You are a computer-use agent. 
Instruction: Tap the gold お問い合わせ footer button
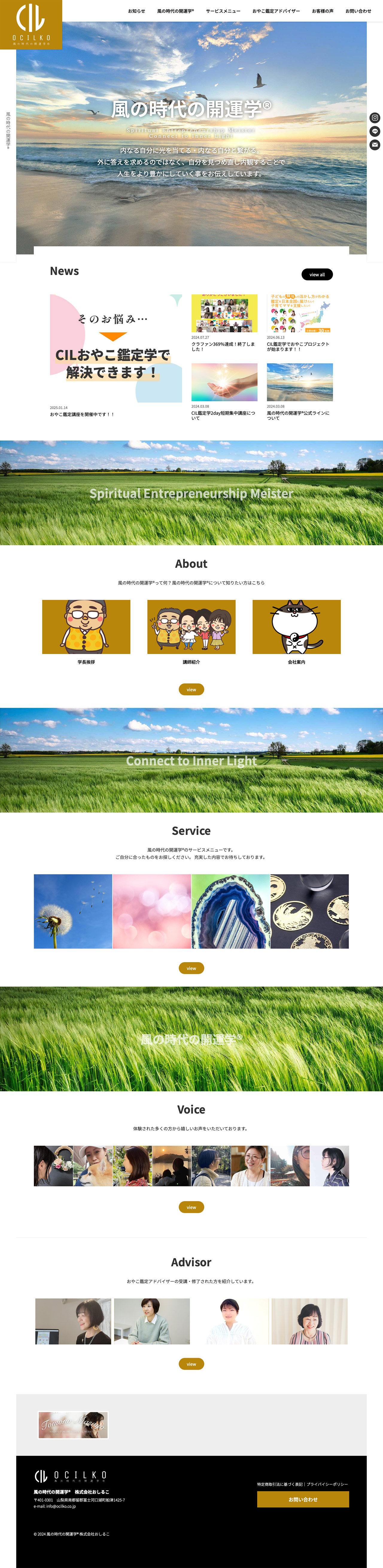pyautogui.click(x=303, y=1499)
